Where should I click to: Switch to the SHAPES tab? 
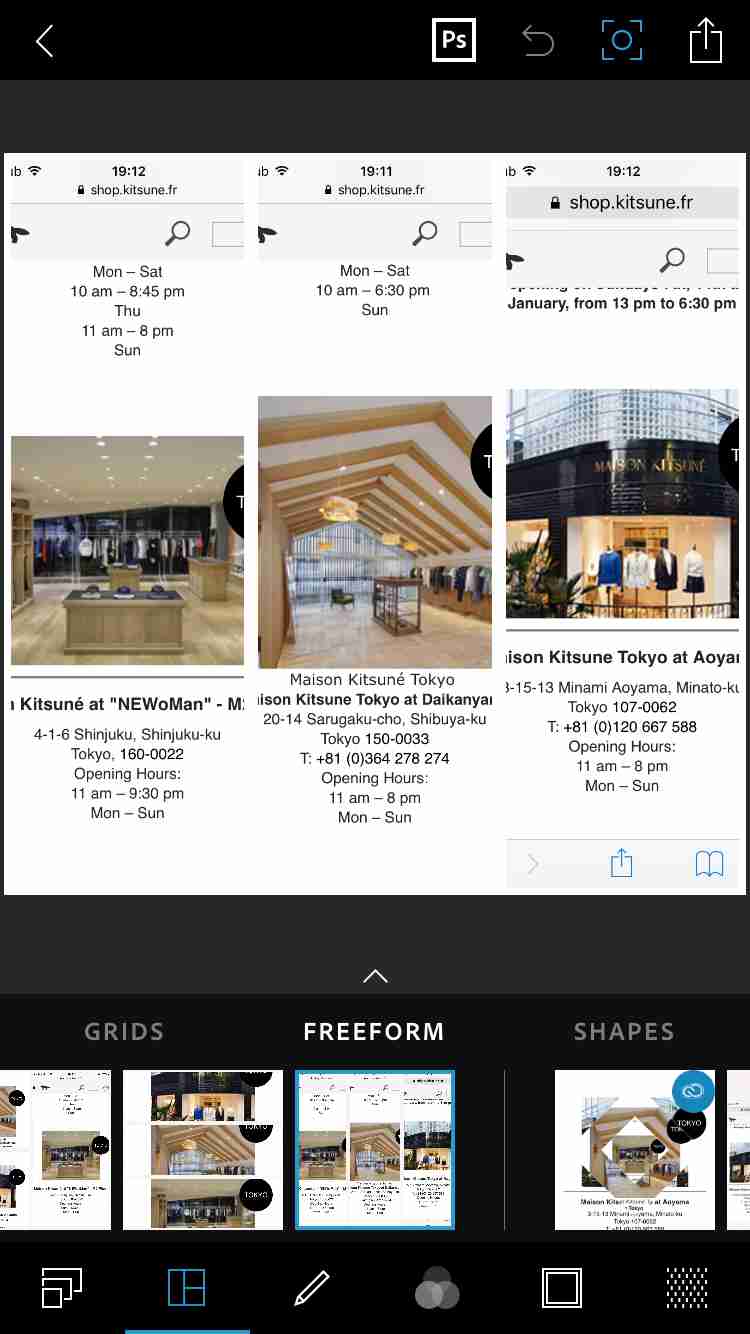[624, 1032]
